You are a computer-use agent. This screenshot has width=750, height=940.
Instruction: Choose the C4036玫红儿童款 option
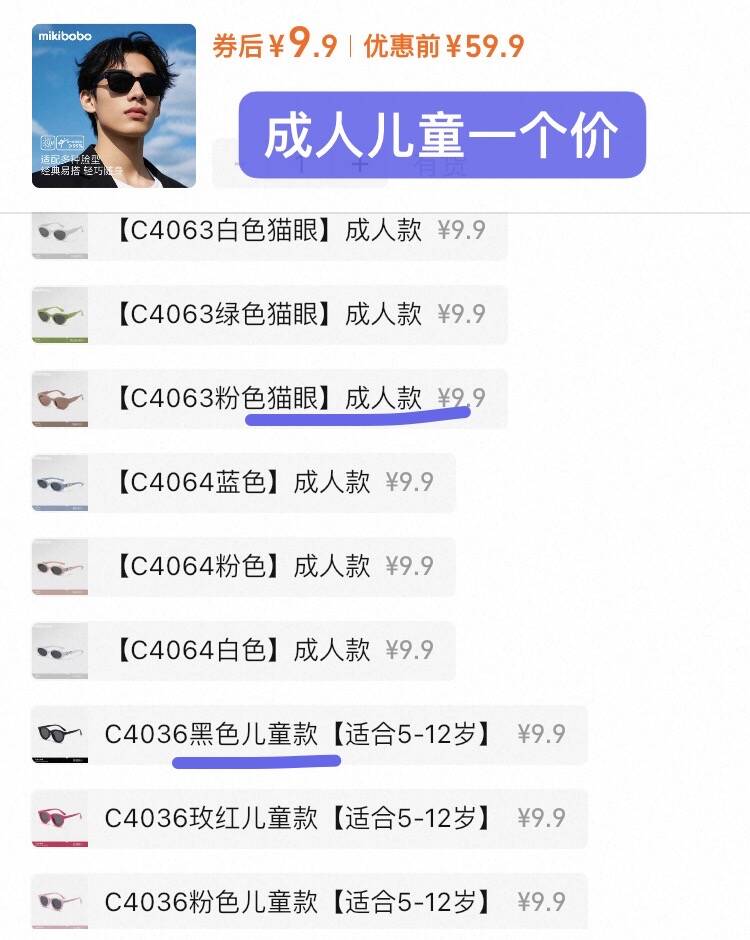[310, 818]
